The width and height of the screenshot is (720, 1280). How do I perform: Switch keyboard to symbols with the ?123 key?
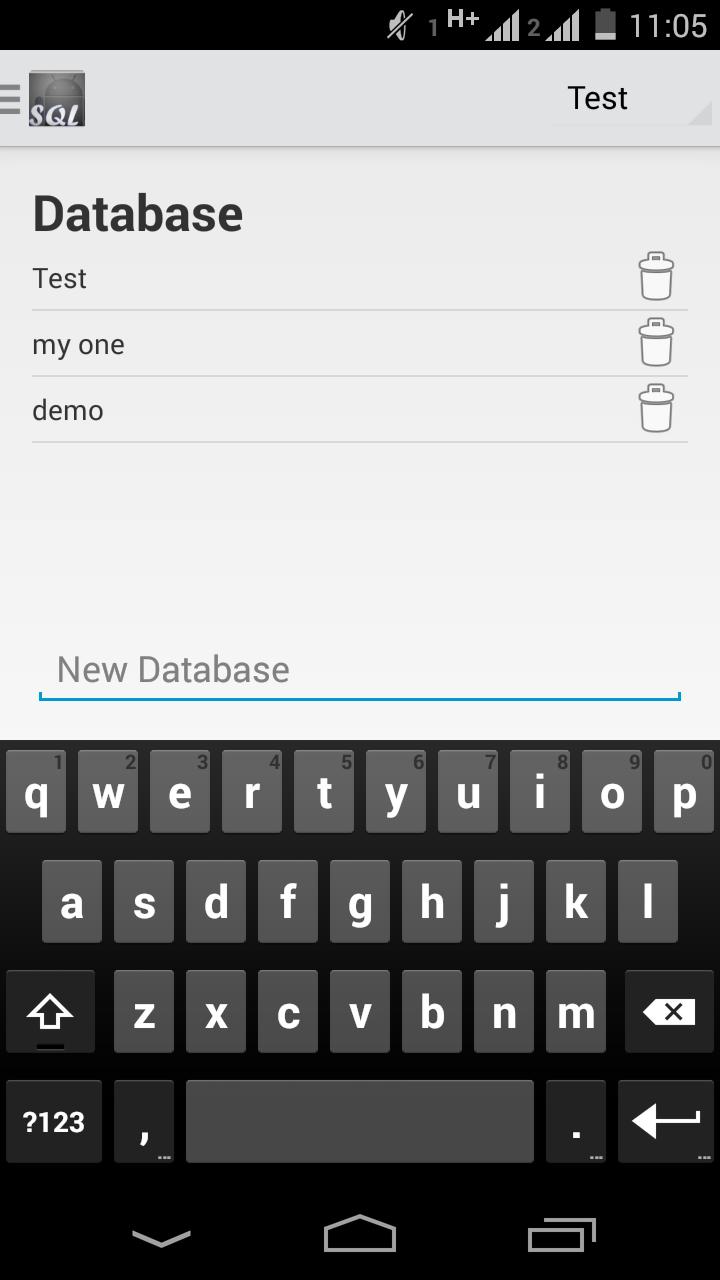[53, 1122]
